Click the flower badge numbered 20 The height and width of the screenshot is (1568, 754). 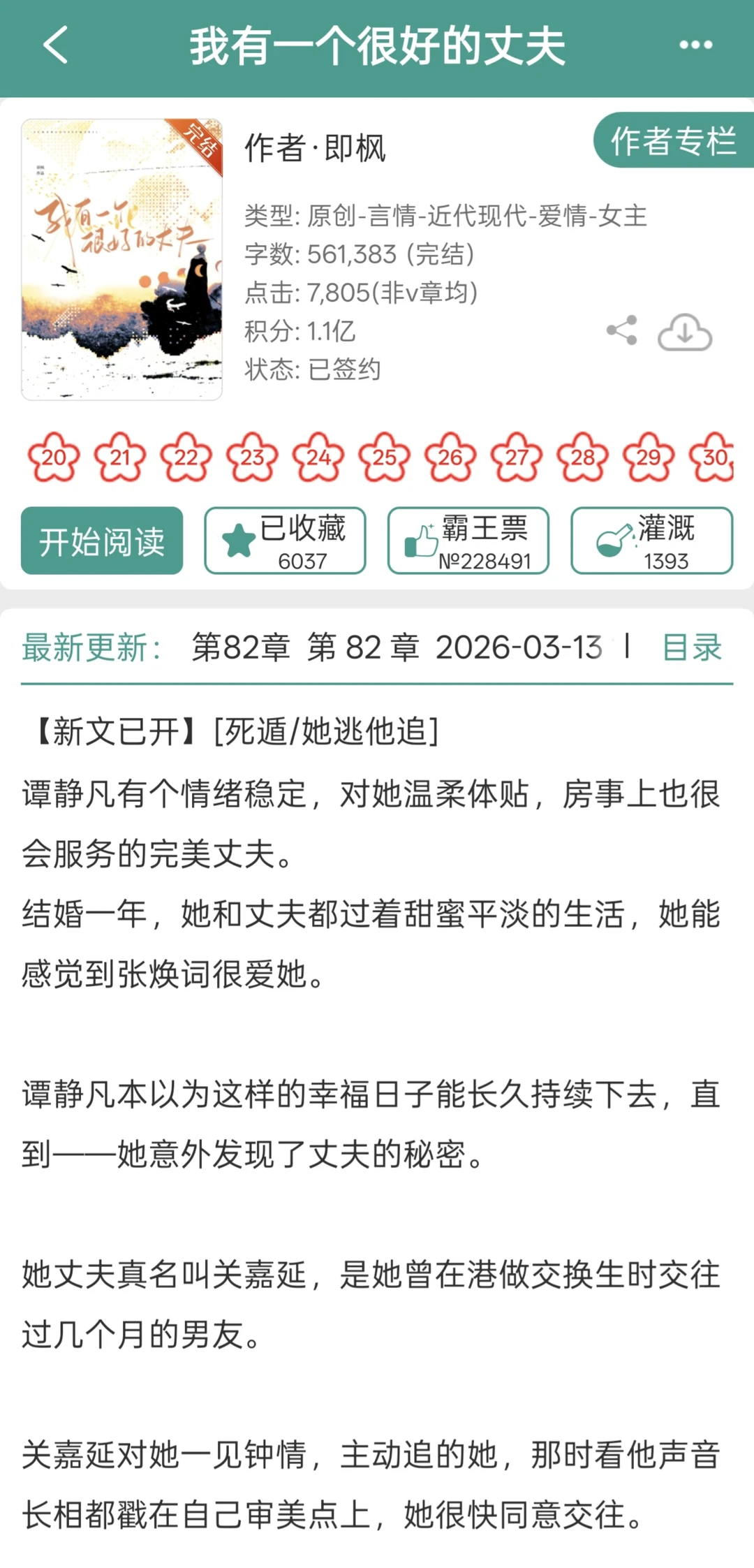point(54,457)
